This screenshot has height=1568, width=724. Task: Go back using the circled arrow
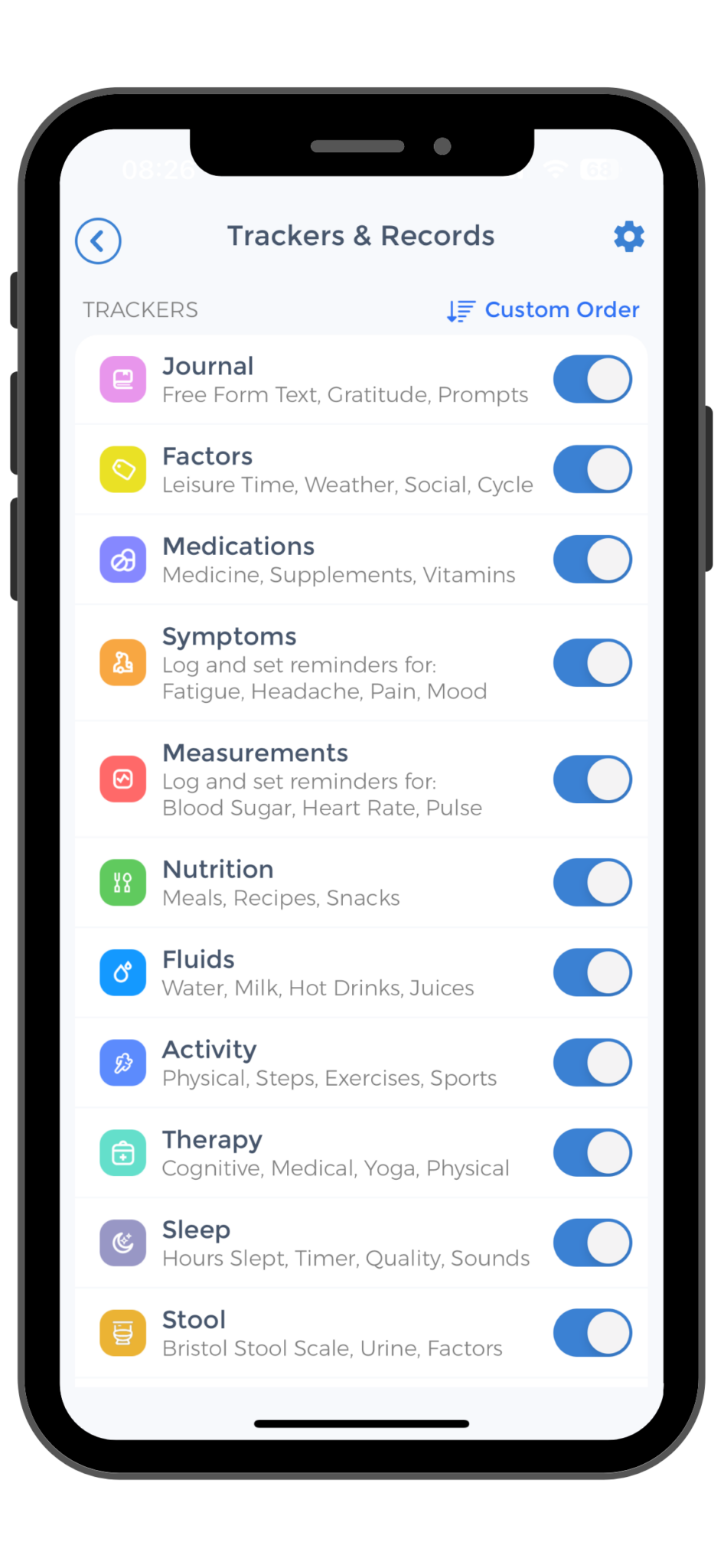pos(98,241)
